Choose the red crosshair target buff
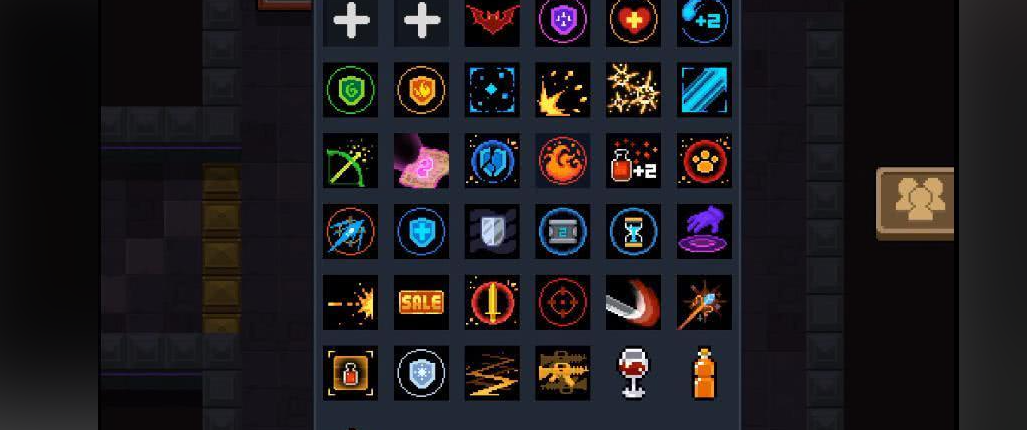The height and width of the screenshot is (430, 1027). tap(562, 302)
